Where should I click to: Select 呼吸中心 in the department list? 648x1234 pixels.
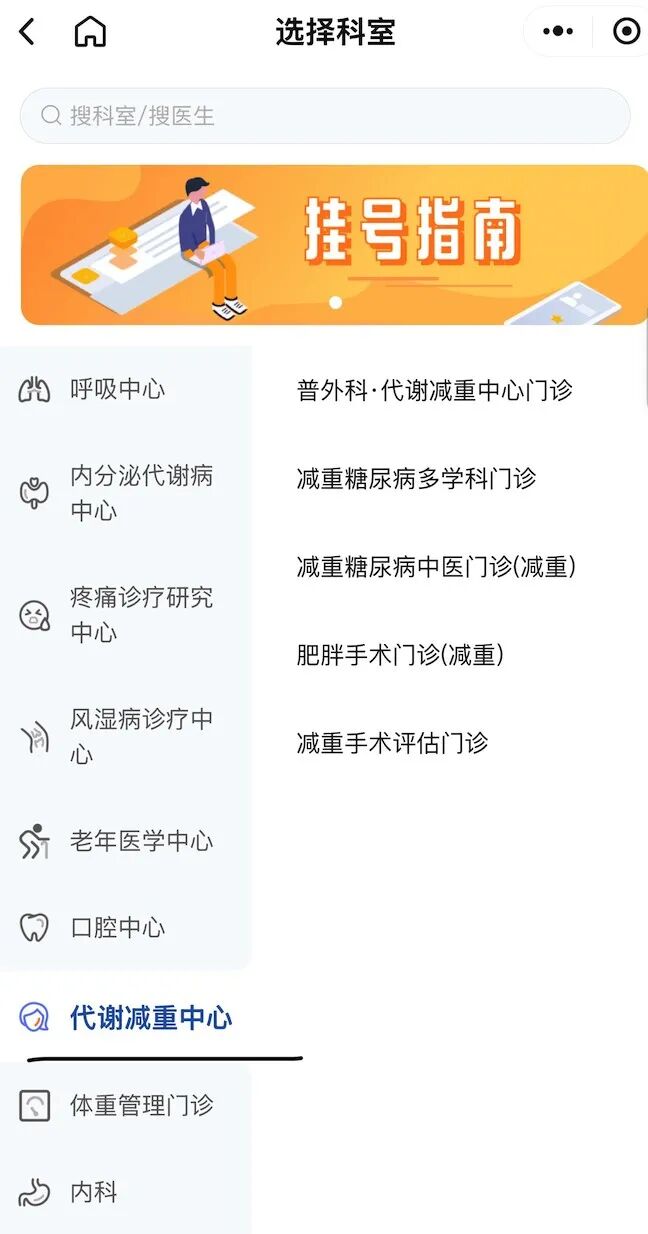(x=117, y=389)
